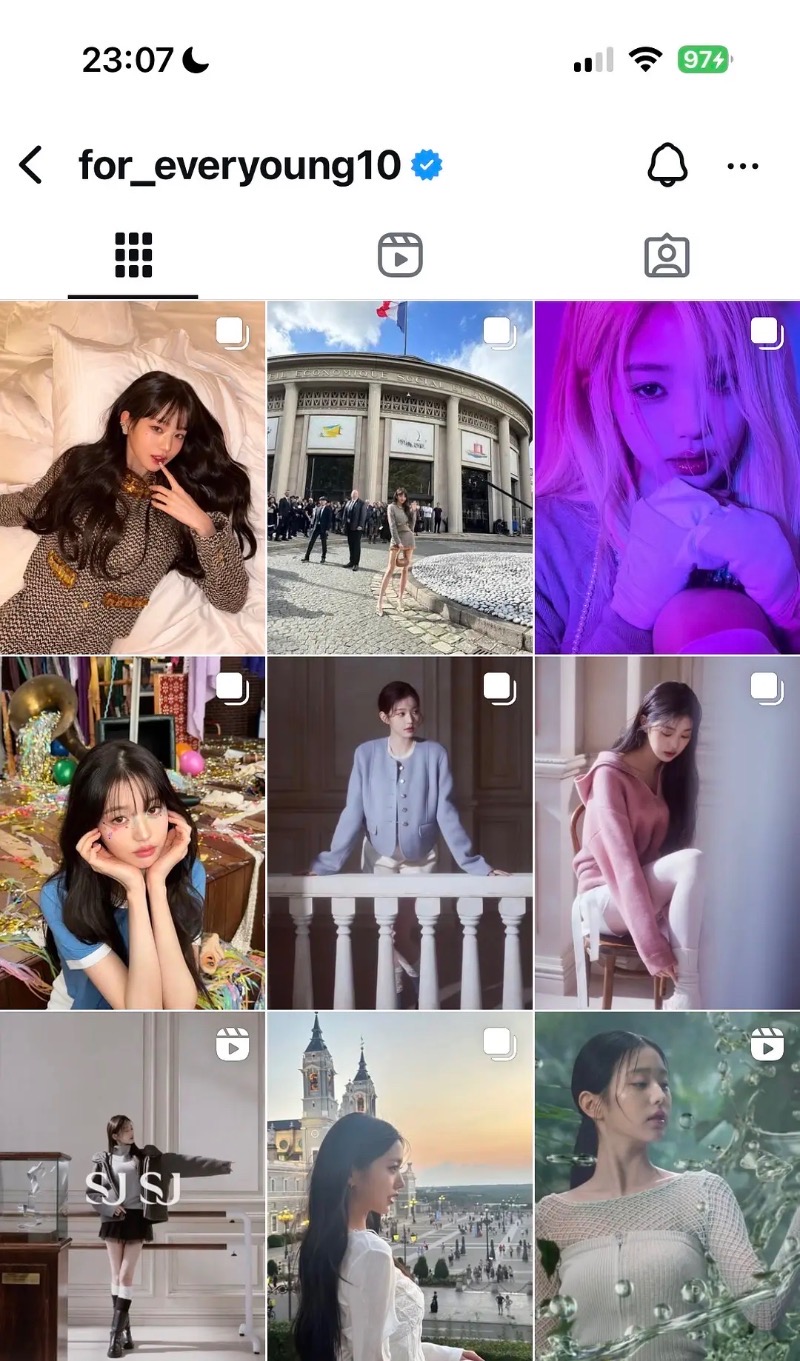
Task: Open the sunset plaza view post
Action: click(x=400, y=1187)
